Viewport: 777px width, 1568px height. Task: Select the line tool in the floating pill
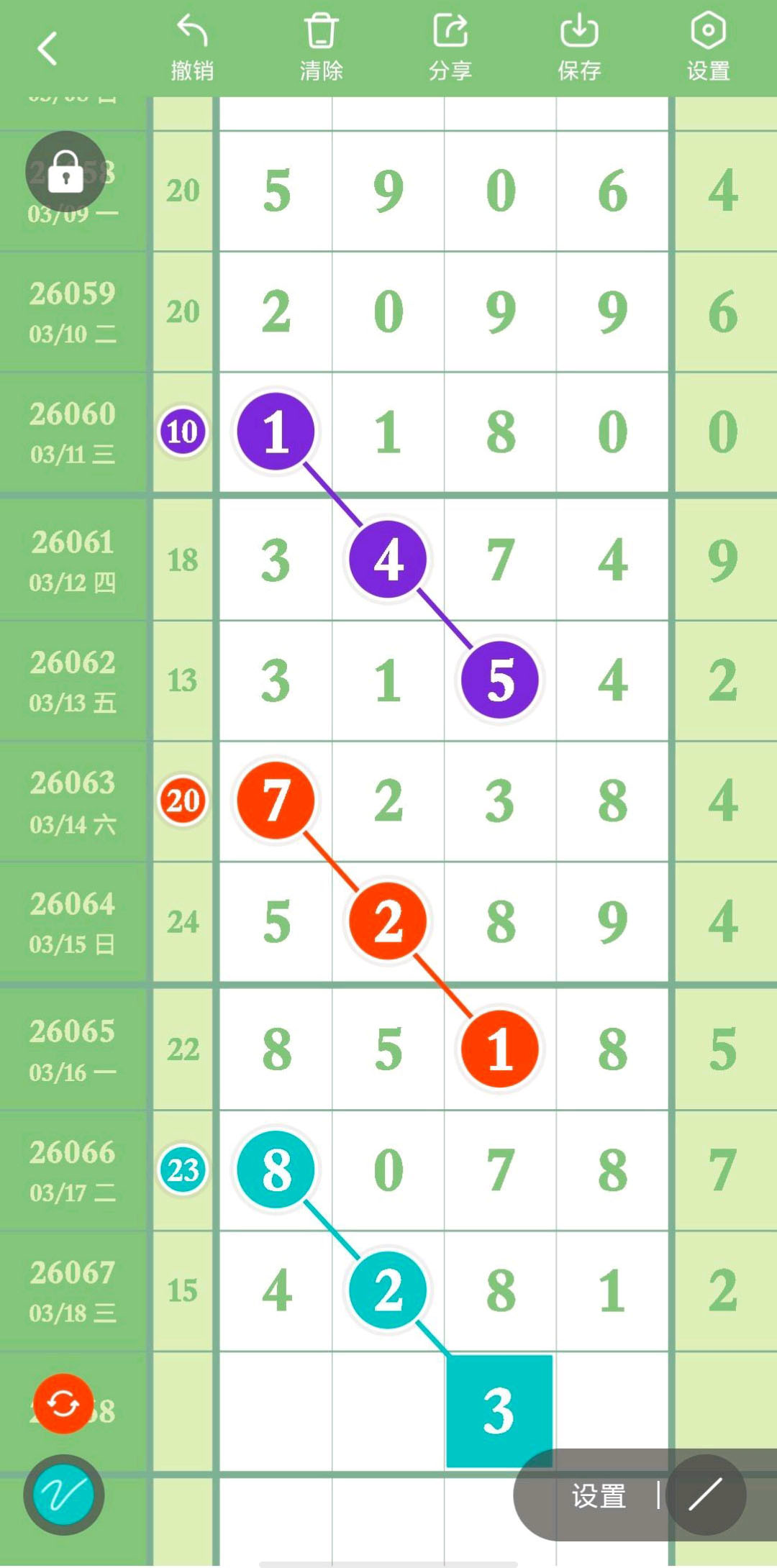pos(705,1495)
